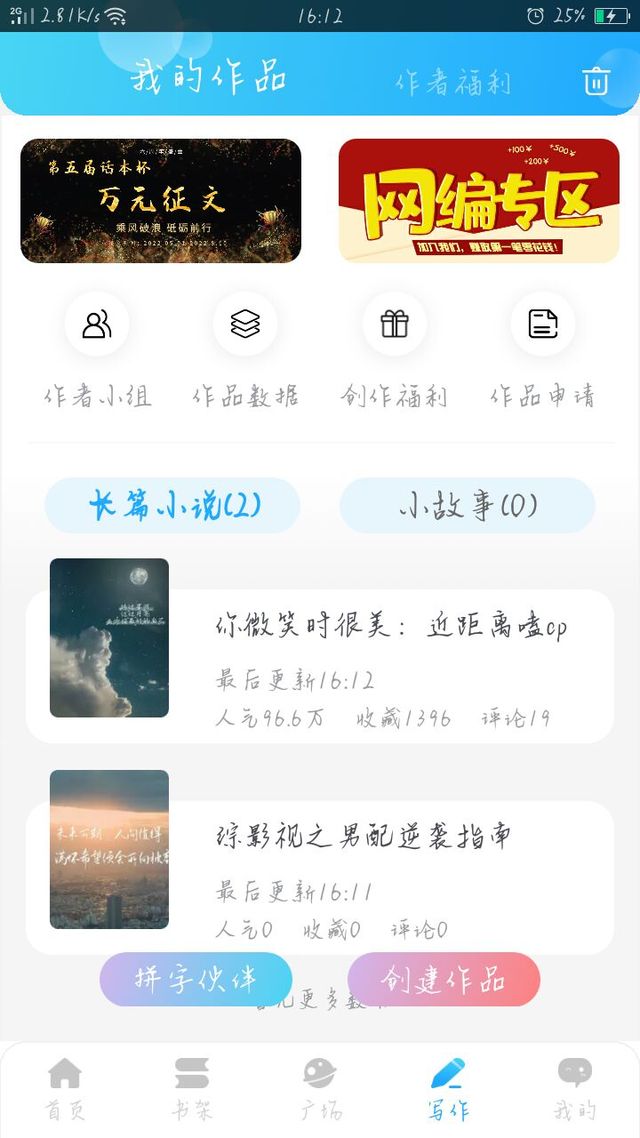The height and width of the screenshot is (1138, 640).
Task: Go to 作品申请
Action: [x=542, y=350]
